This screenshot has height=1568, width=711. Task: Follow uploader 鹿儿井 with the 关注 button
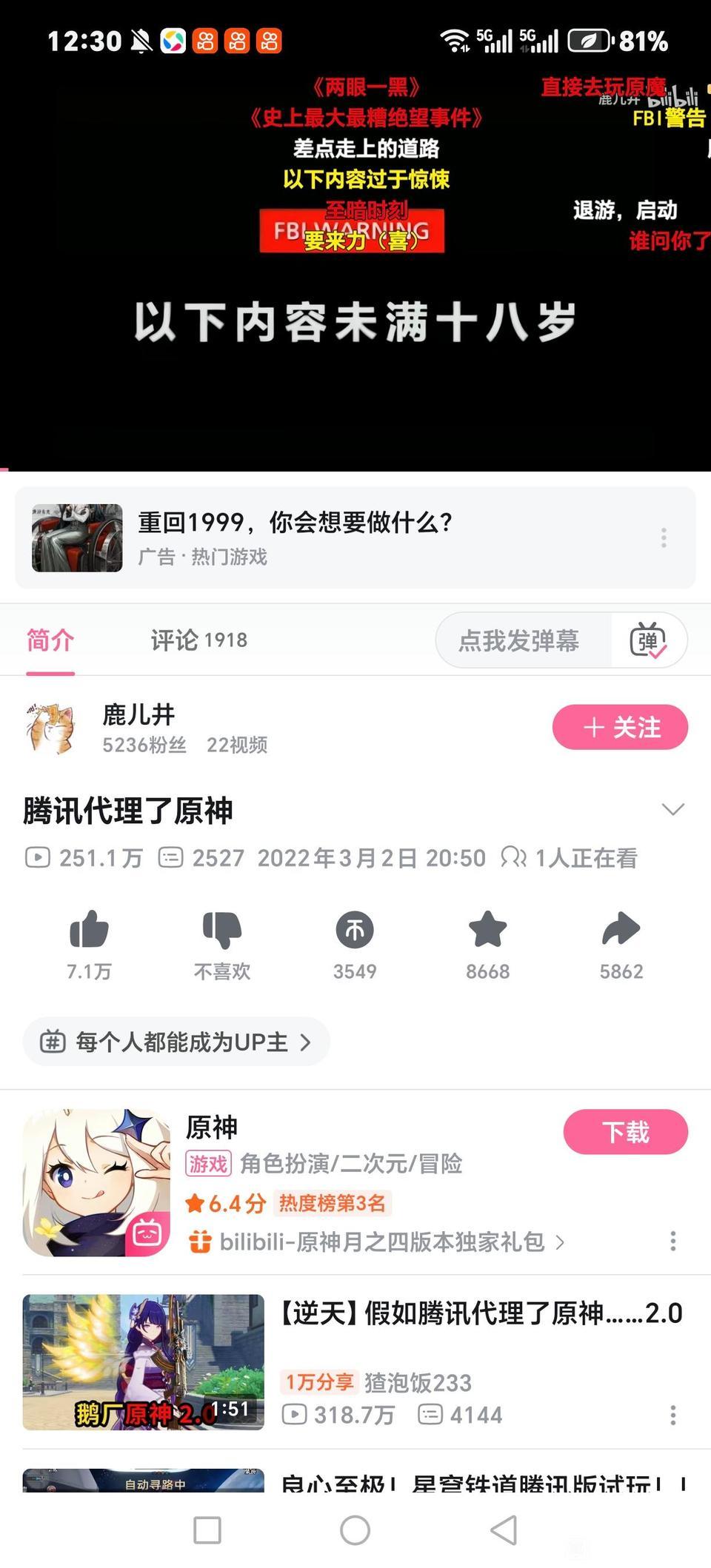click(620, 727)
